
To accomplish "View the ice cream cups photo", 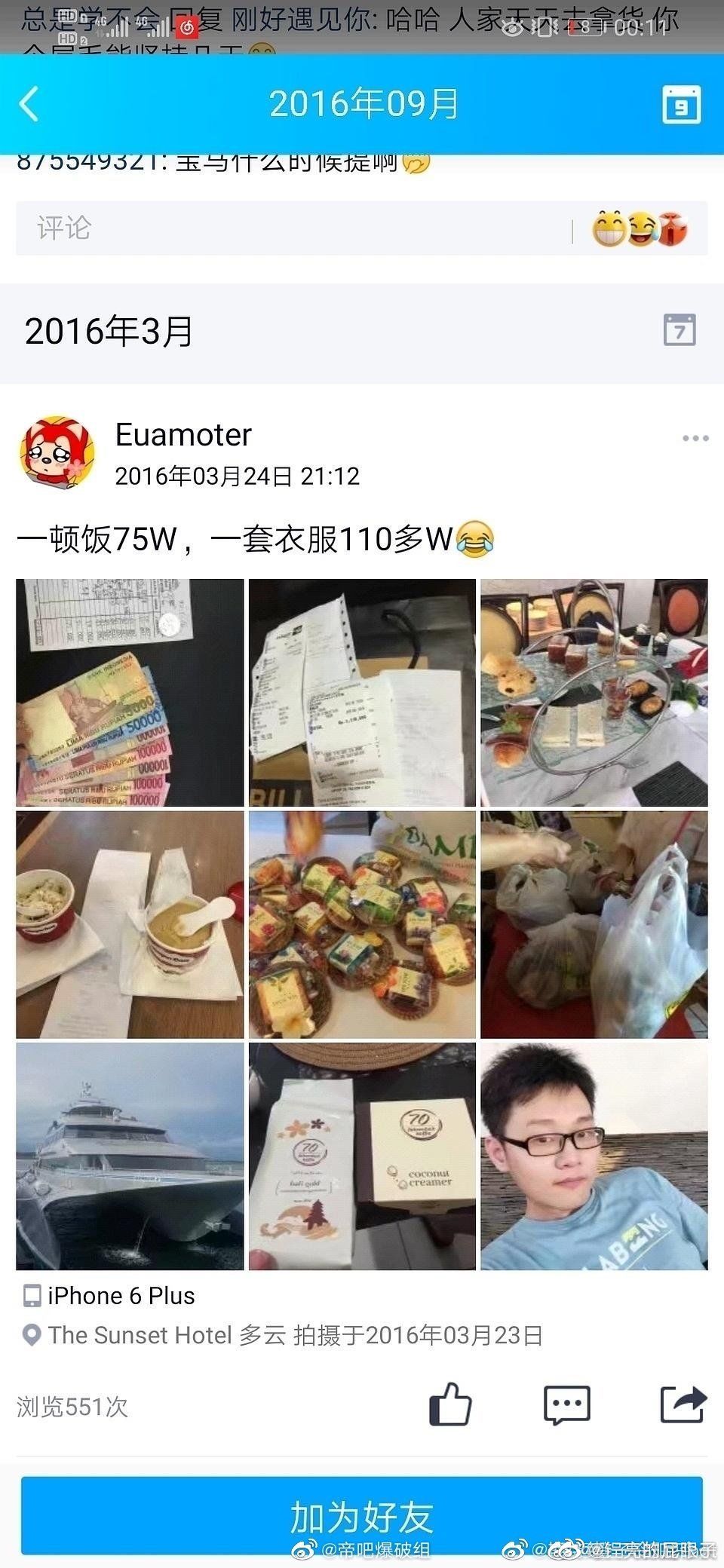I will pyautogui.click(x=130, y=924).
